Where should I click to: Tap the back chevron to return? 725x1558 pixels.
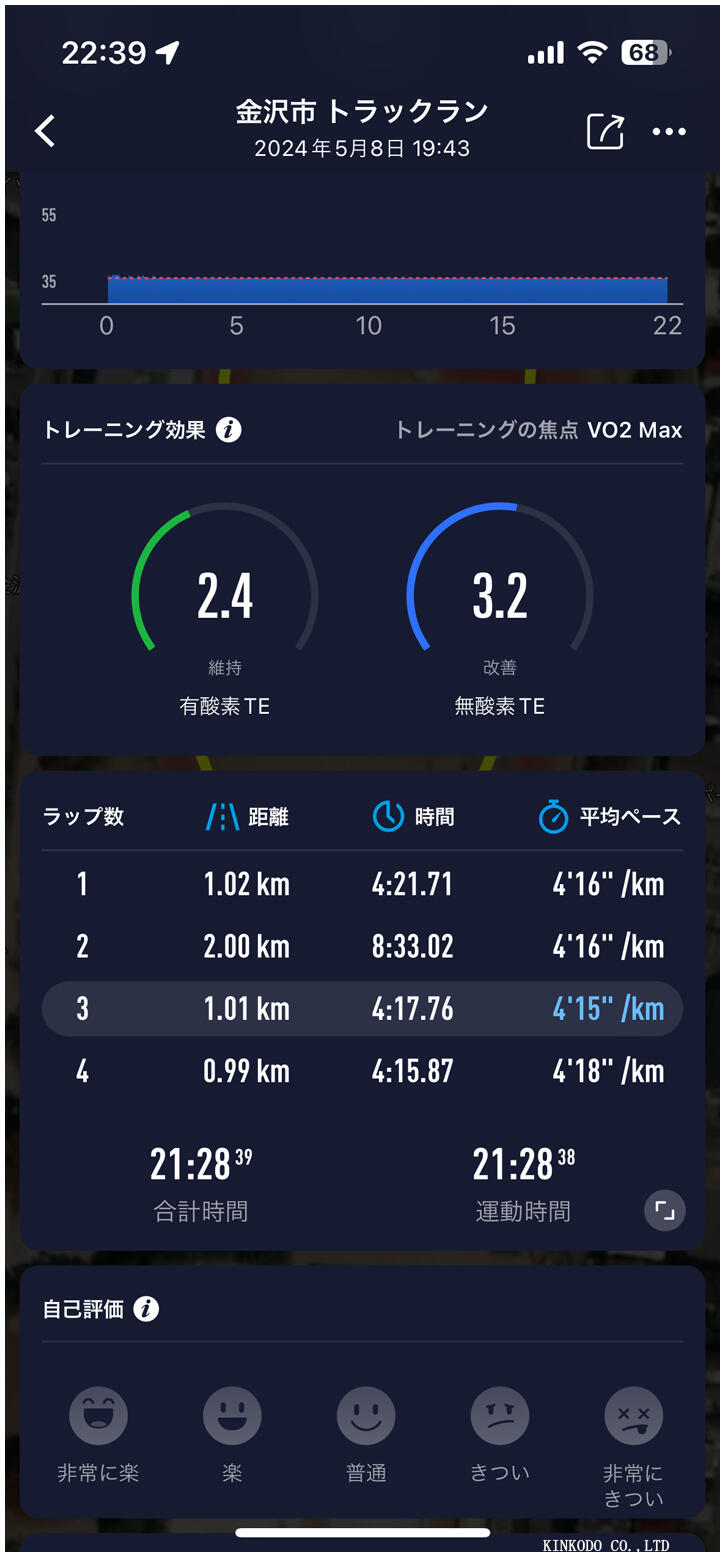click(x=44, y=131)
